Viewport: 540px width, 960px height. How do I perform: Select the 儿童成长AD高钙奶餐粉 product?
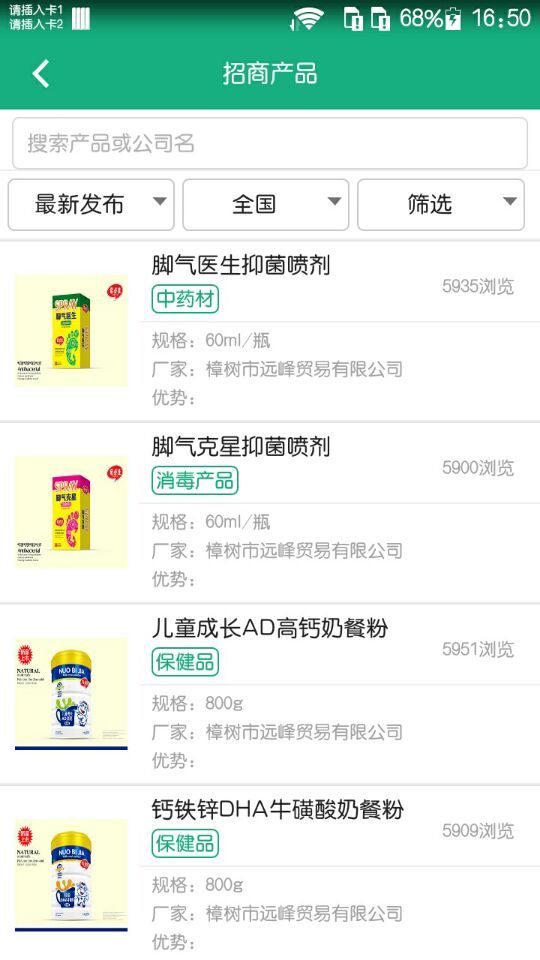coord(270,694)
